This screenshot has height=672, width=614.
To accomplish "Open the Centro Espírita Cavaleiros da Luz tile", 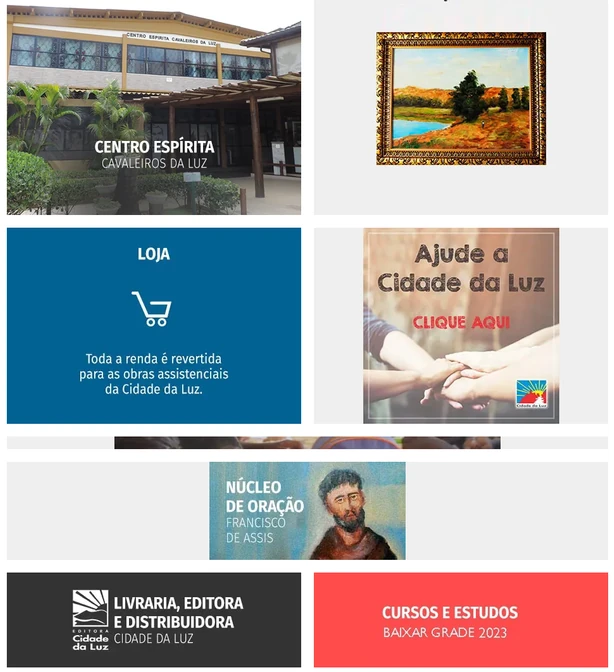I will pyautogui.click(x=153, y=110).
